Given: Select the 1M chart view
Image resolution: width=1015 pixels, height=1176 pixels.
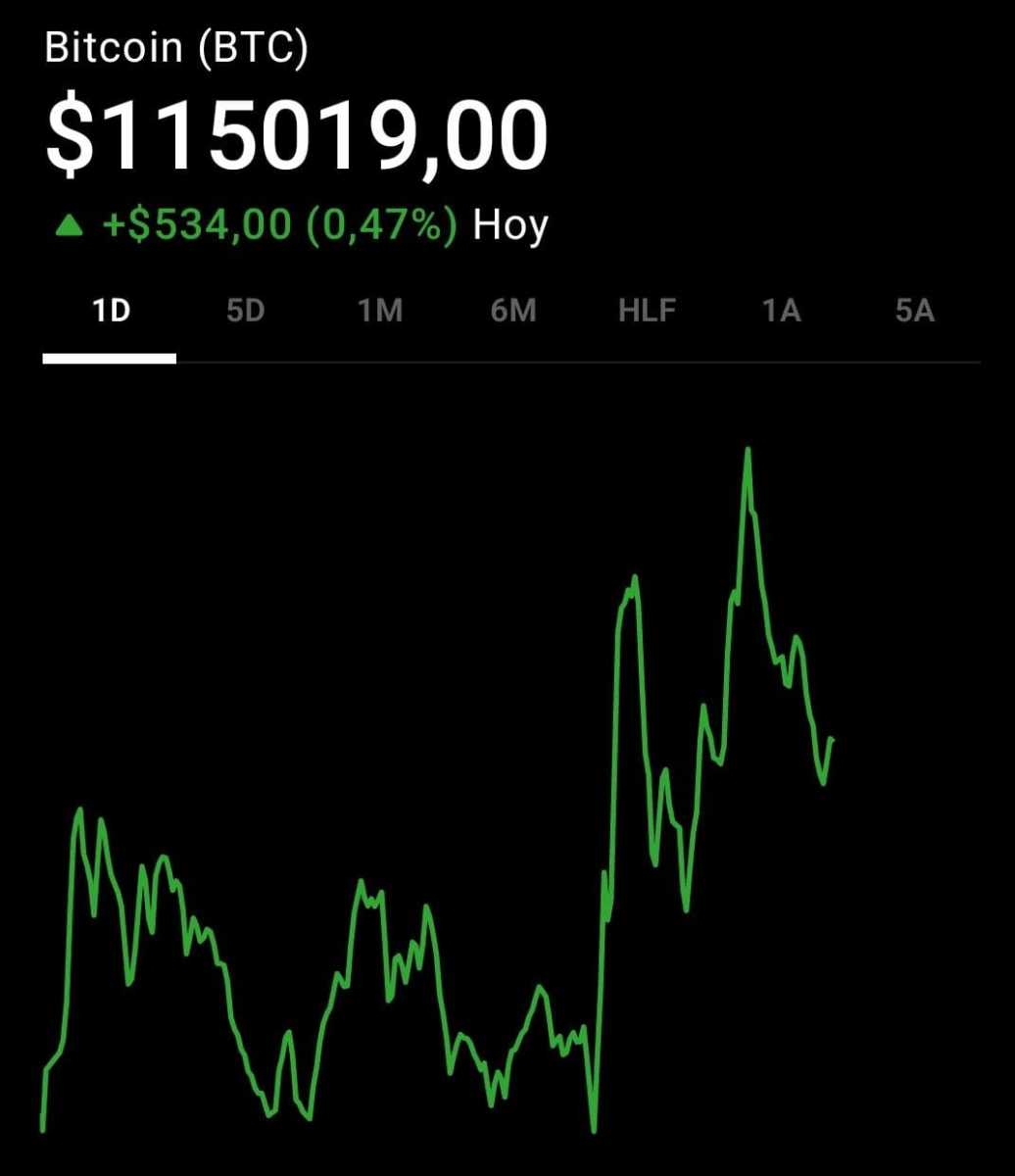Looking at the screenshot, I should (380, 311).
